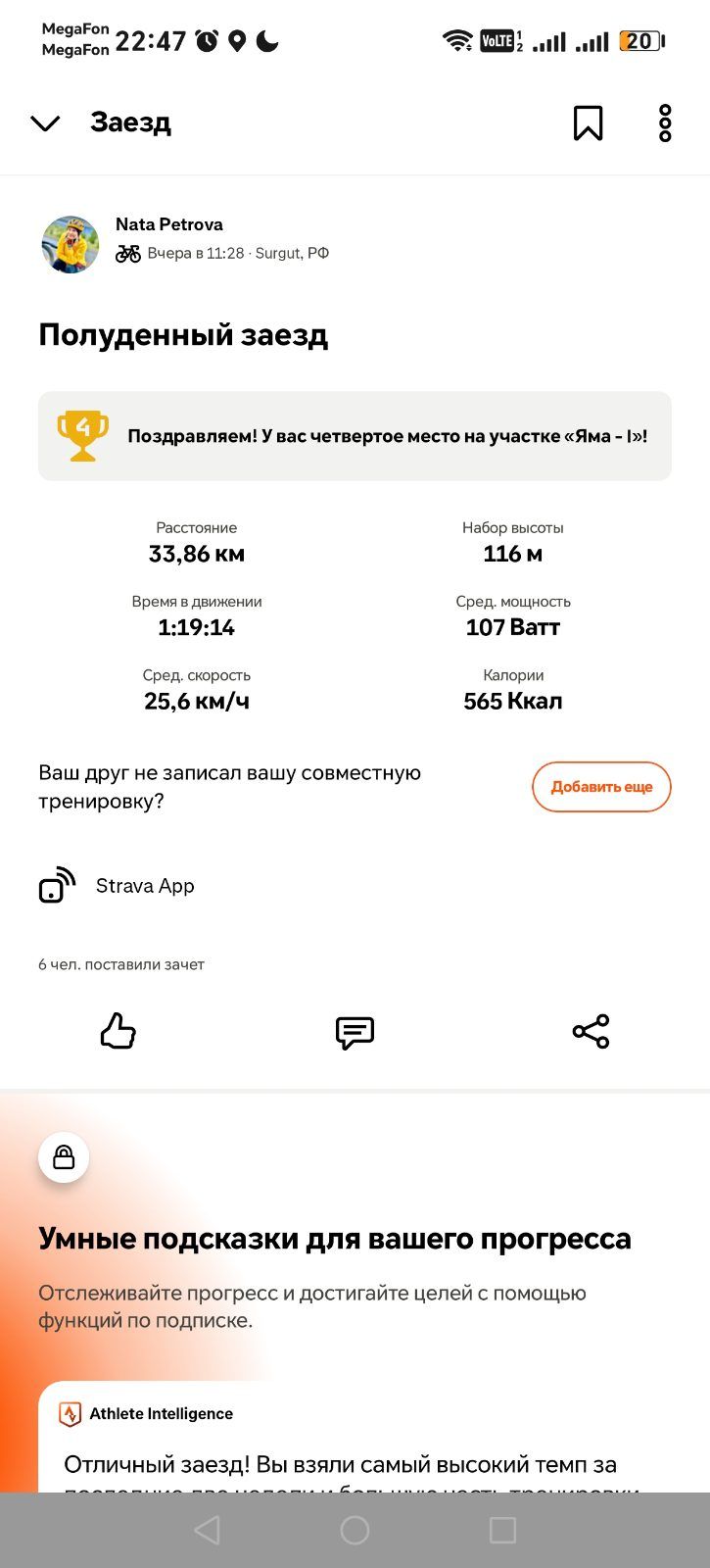Go to the home screen via system button
Image resolution: width=710 pixels, height=1568 pixels.
click(x=355, y=1530)
